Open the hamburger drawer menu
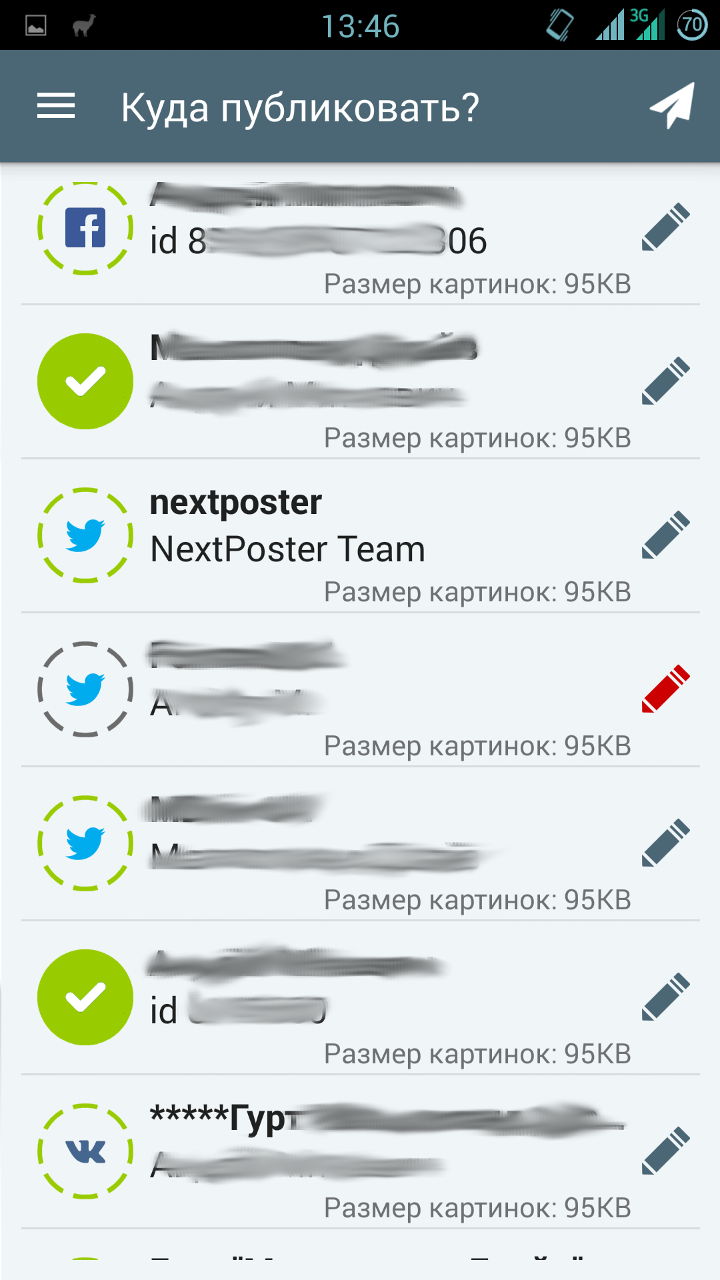 [56, 107]
